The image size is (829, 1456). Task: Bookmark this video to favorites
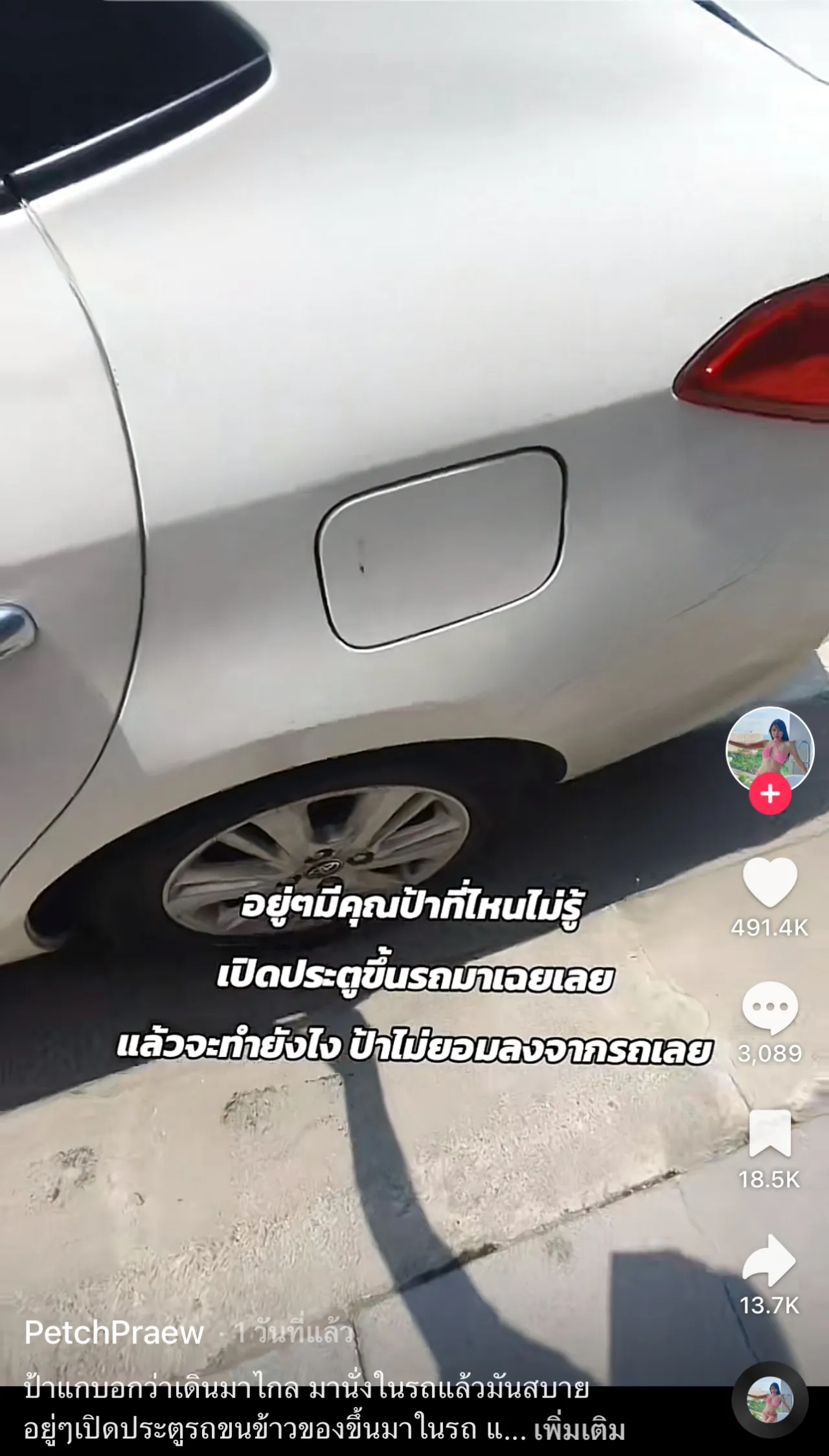tap(769, 1133)
